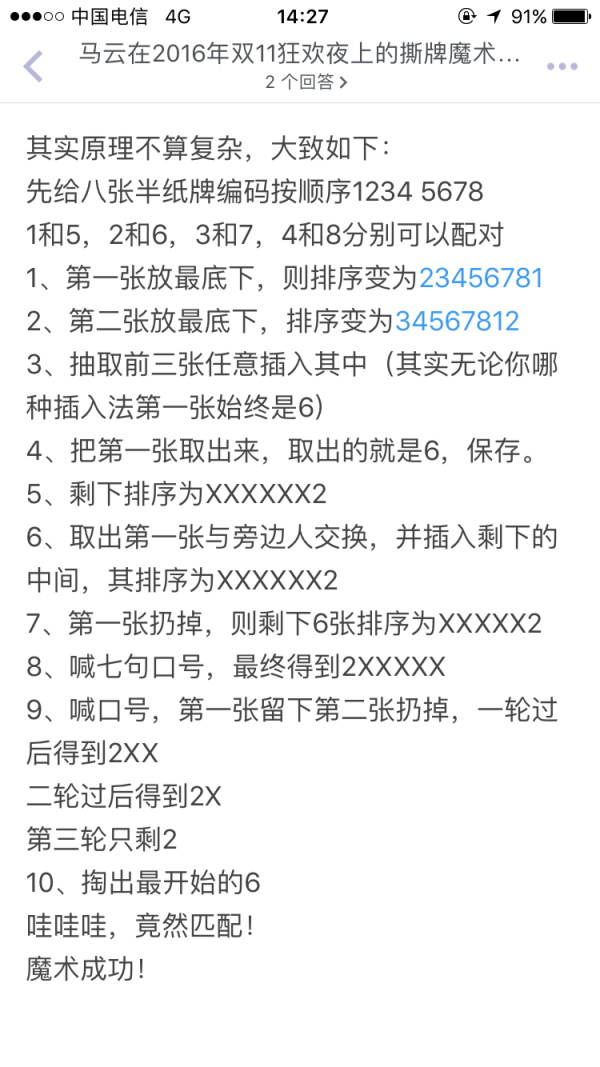This screenshot has width=600, height=1067.
Task: Tap the blue number 34567812
Action: click(457, 321)
